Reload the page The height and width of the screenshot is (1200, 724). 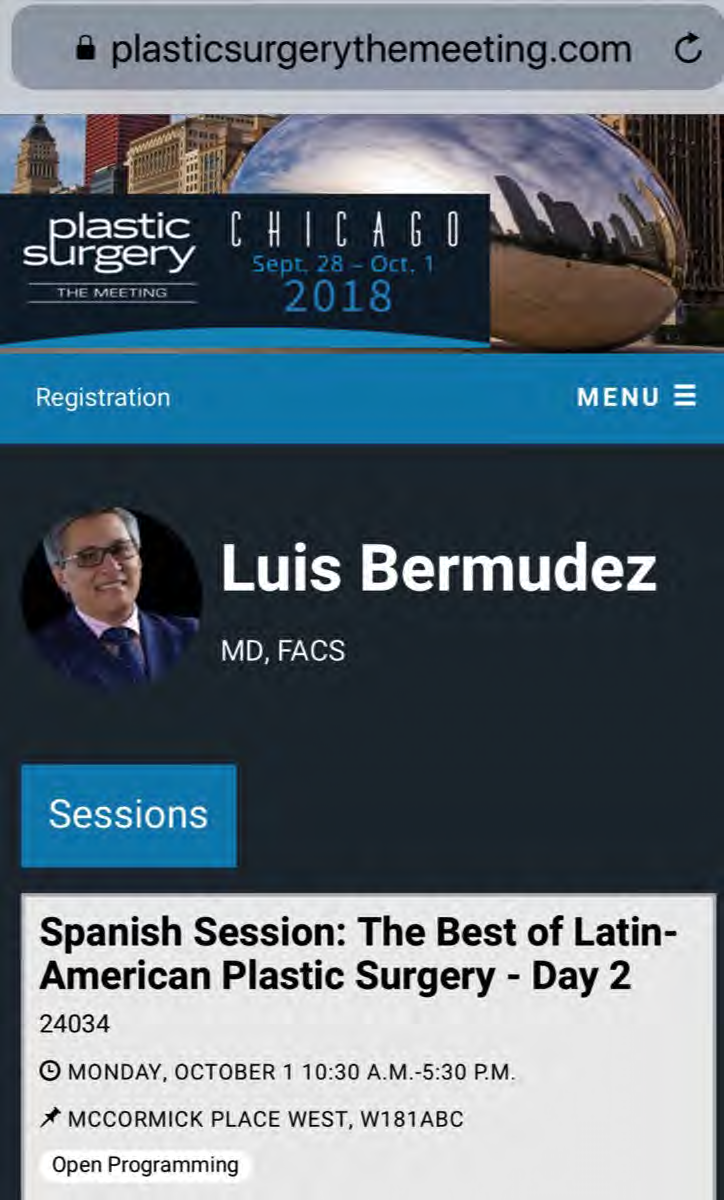point(687,49)
